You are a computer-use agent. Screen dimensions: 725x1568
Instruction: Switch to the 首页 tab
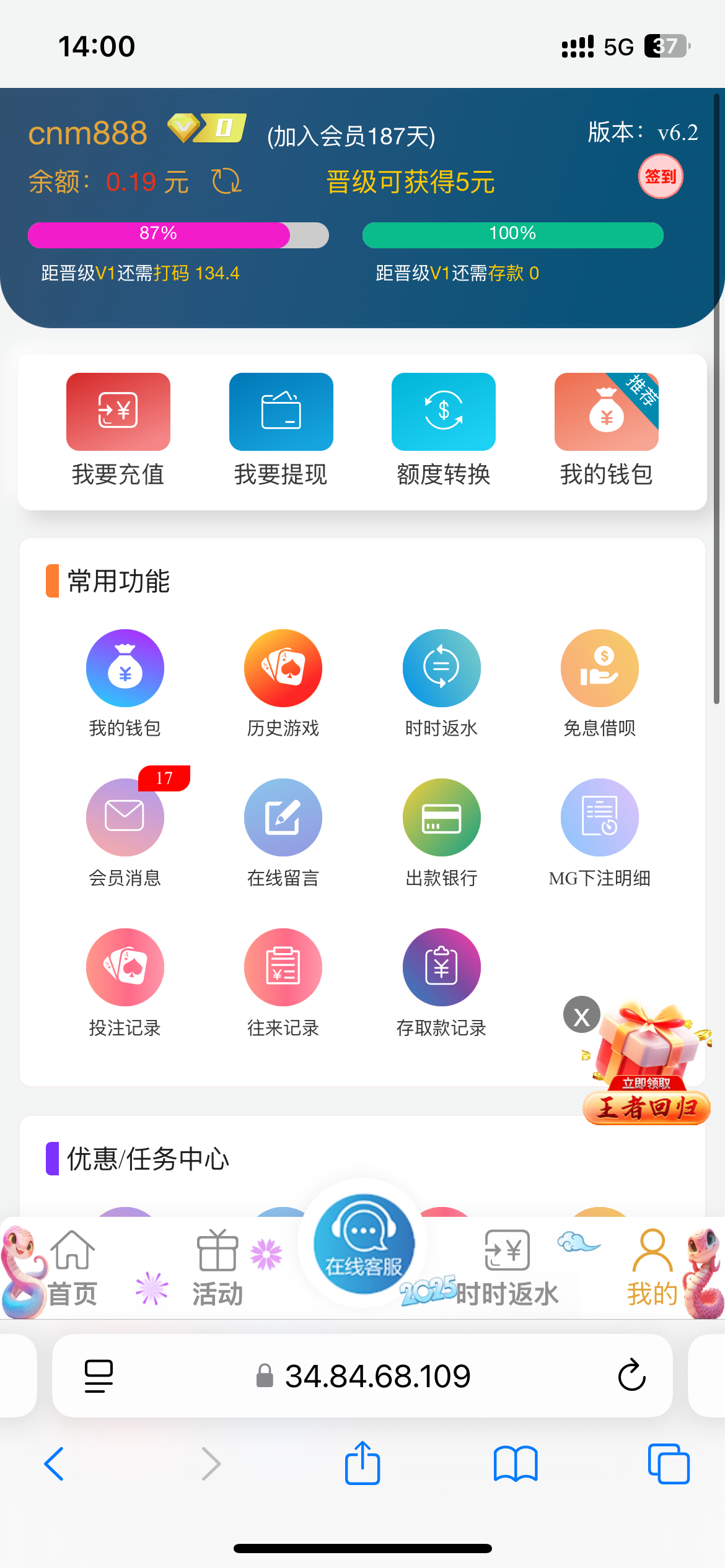[72, 1267]
